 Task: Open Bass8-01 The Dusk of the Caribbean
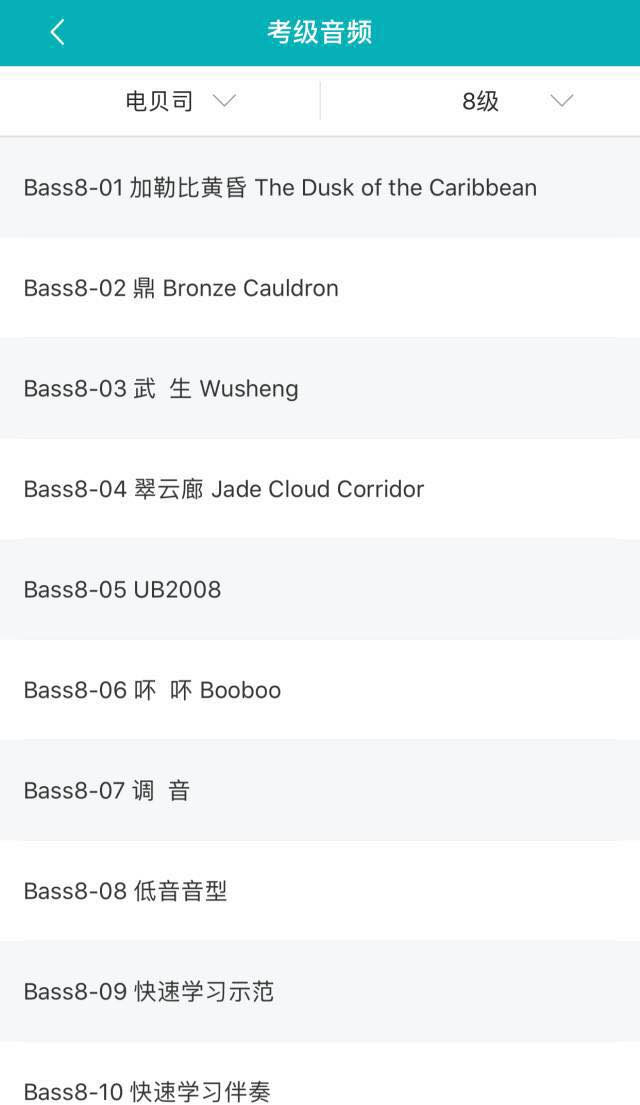(280, 188)
